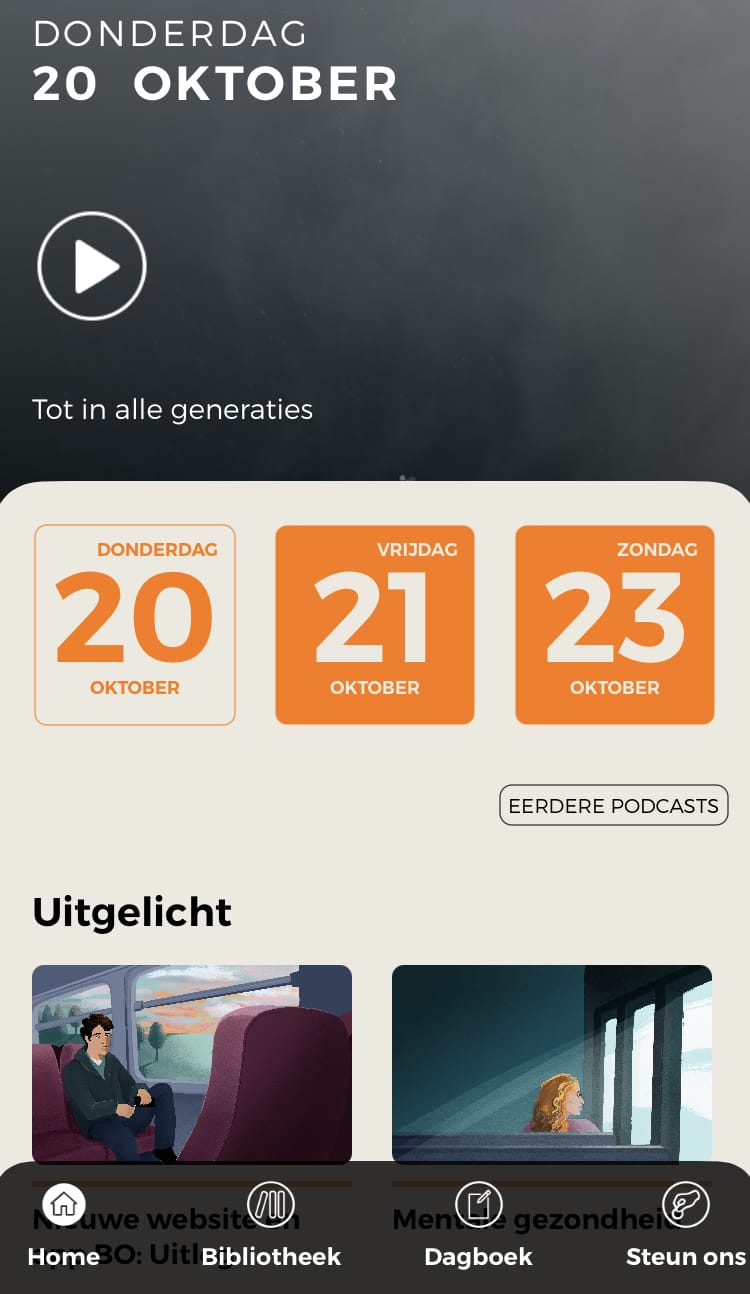The image size is (750, 1294).
Task: Open the featured article with train passenger illustration
Action: [192, 1064]
